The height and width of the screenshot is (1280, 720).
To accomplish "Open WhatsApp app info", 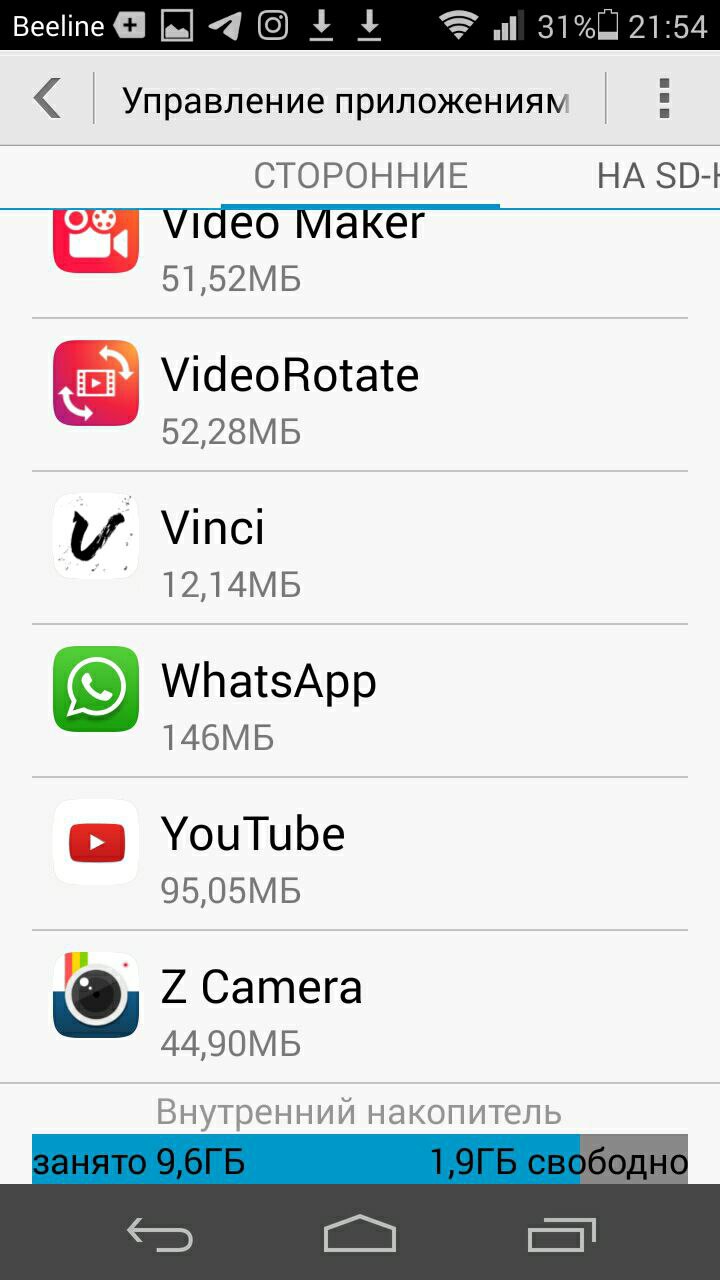I will click(360, 701).
